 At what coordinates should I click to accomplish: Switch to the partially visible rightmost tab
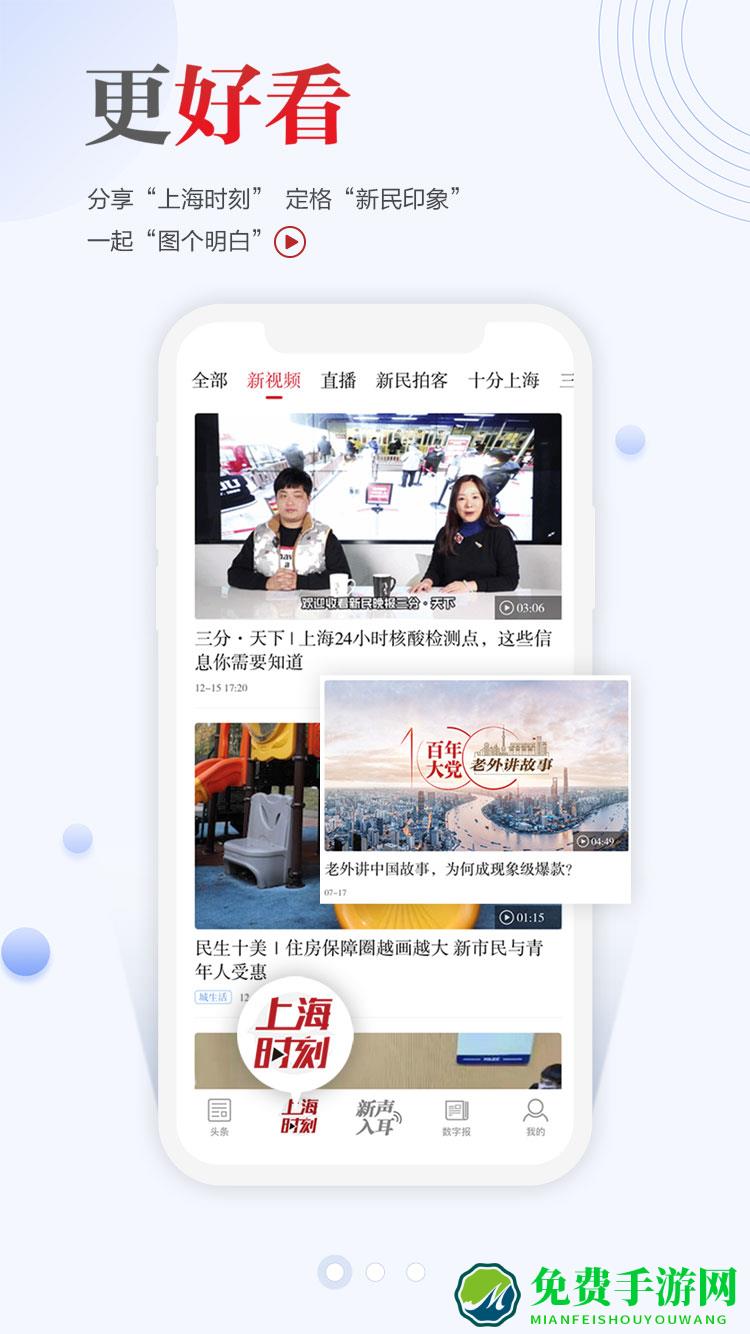pos(566,379)
